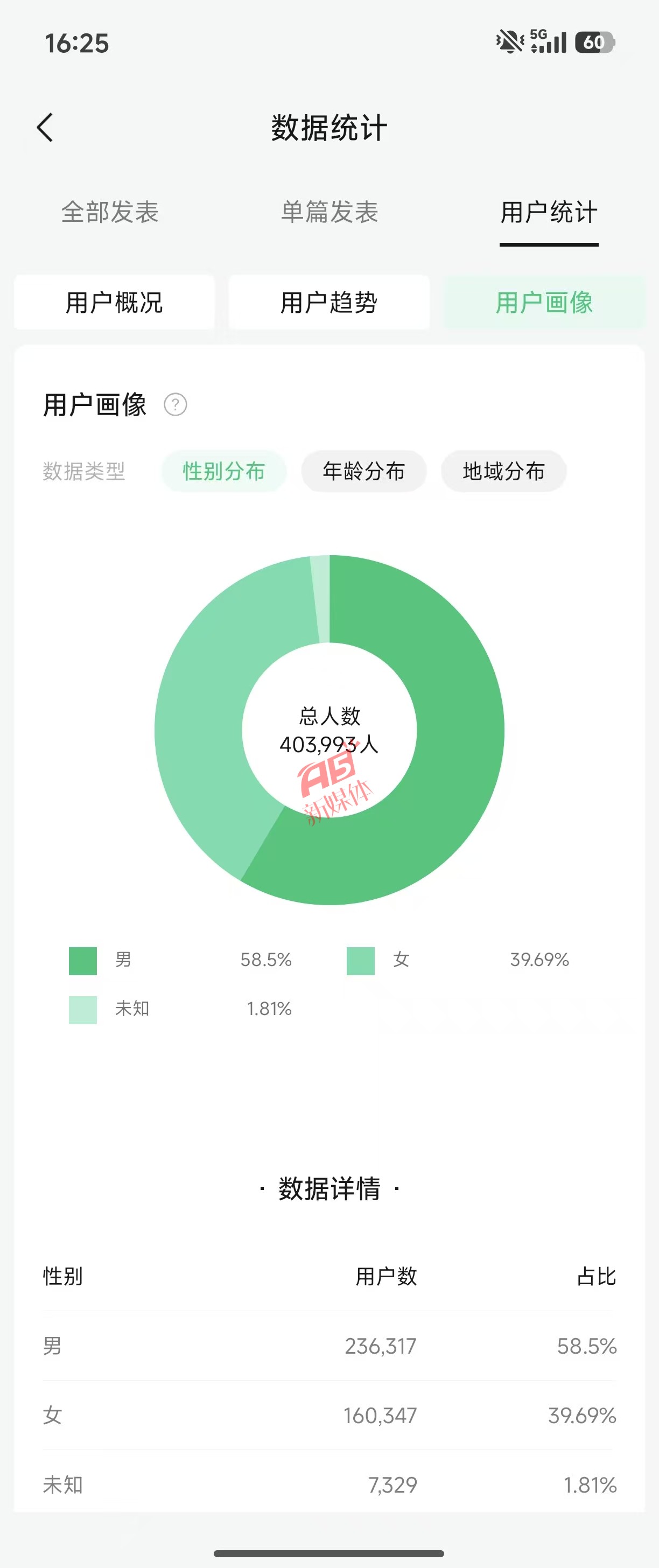Show the 年龄分布 data type
The image size is (659, 1568).
(364, 471)
